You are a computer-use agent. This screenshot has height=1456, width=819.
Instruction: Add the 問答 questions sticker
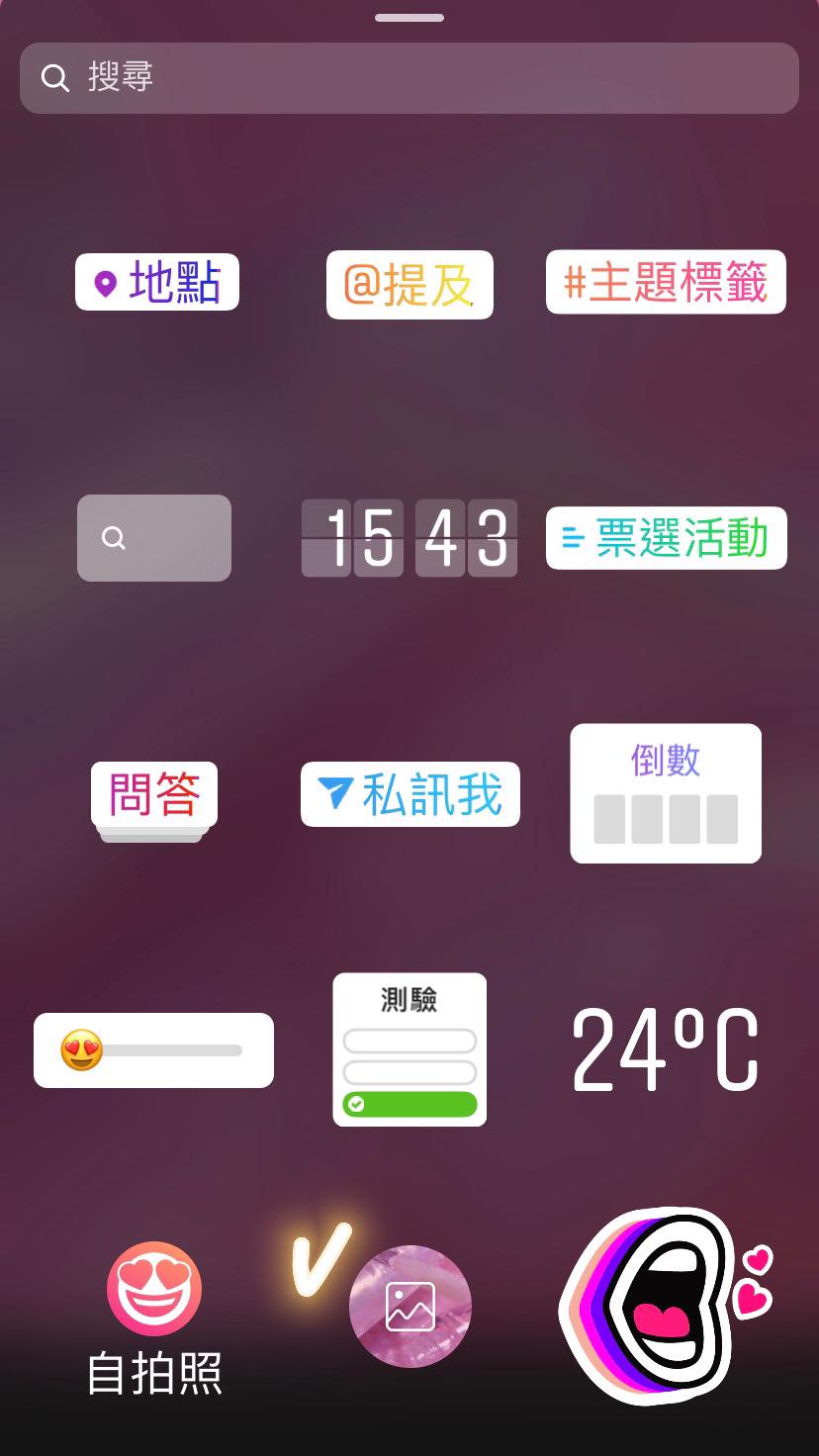click(x=154, y=795)
